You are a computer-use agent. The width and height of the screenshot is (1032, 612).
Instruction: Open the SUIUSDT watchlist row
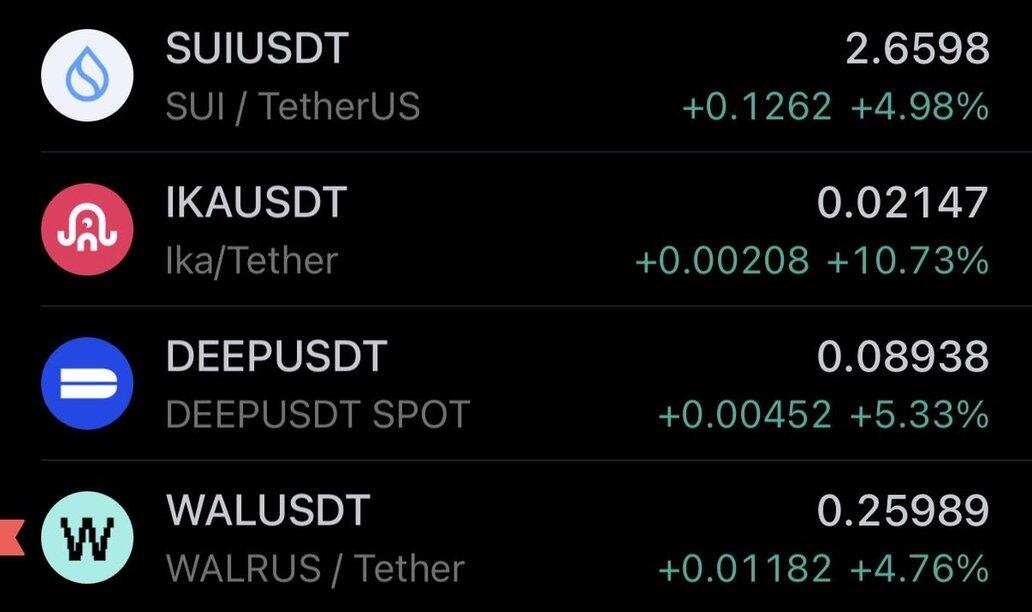pyautogui.click(x=515, y=76)
